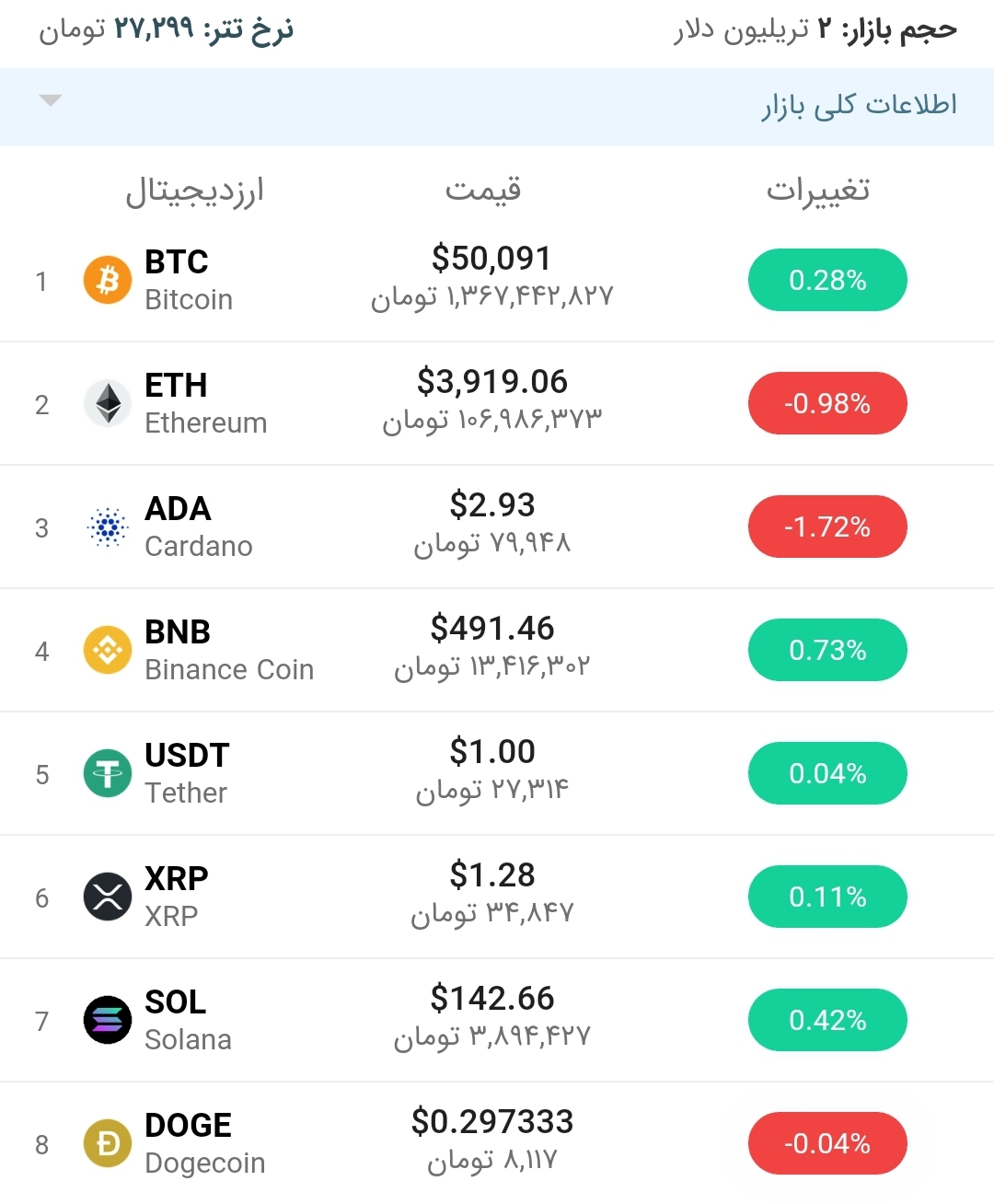Image resolution: width=994 pixels, height=1204 pixels.
Task: Expand details for the BTC row
Action: (x=497, y=280)
